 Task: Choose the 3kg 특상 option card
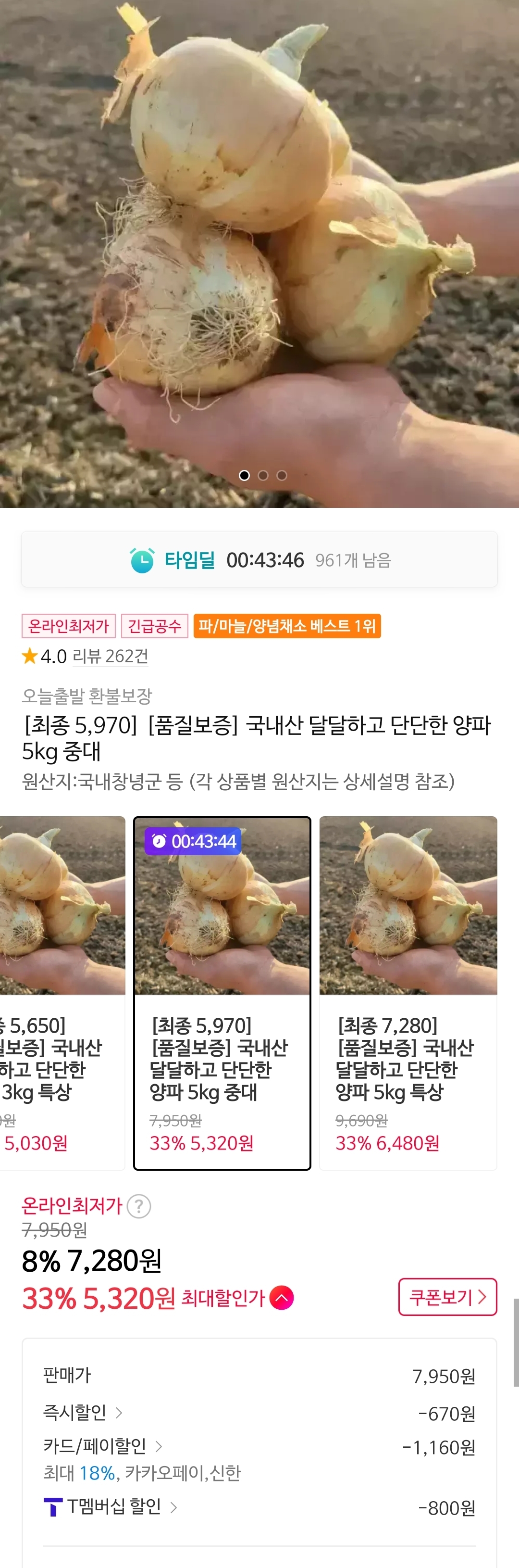click(x=61, y=992)
